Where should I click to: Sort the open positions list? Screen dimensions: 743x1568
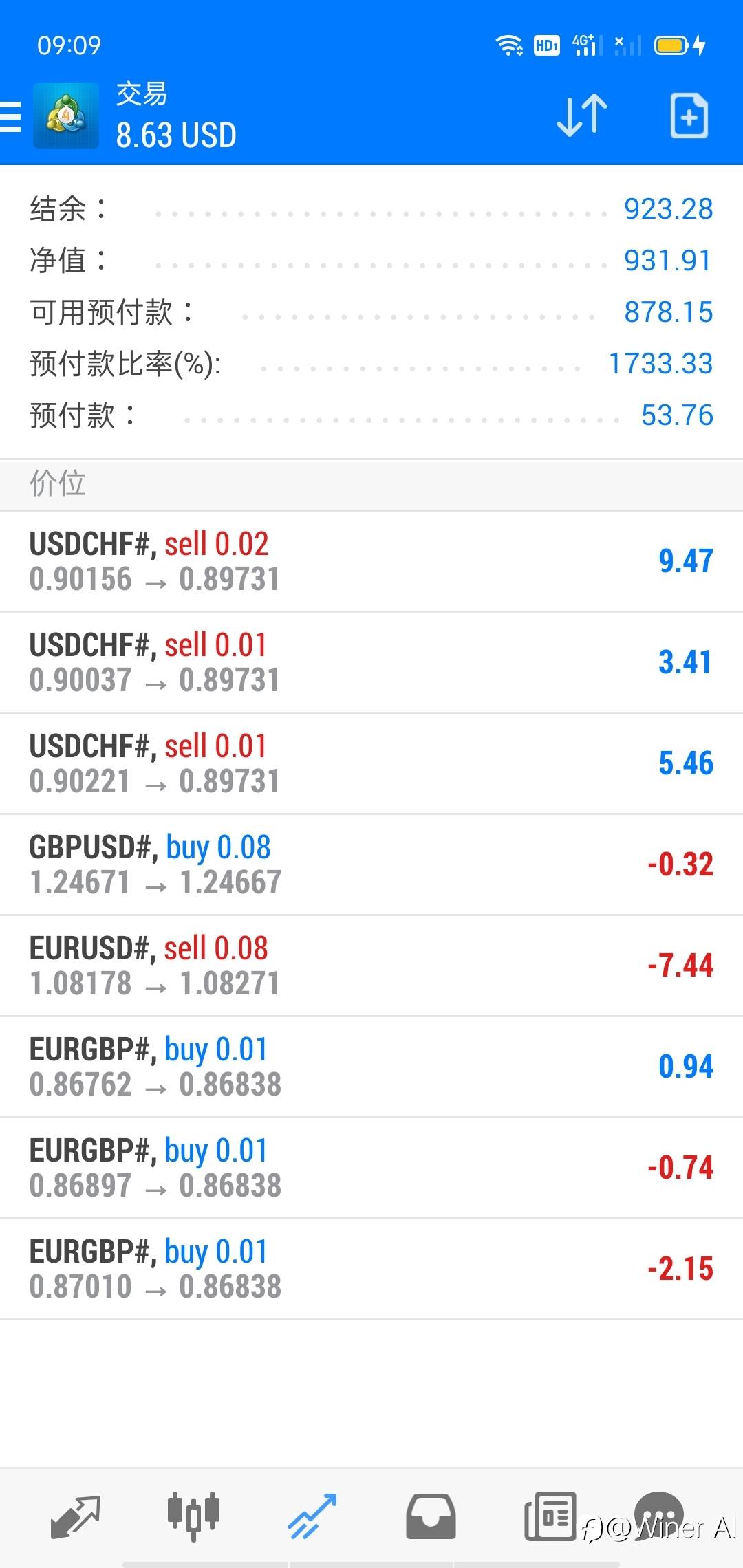click(x=581, y=116)
